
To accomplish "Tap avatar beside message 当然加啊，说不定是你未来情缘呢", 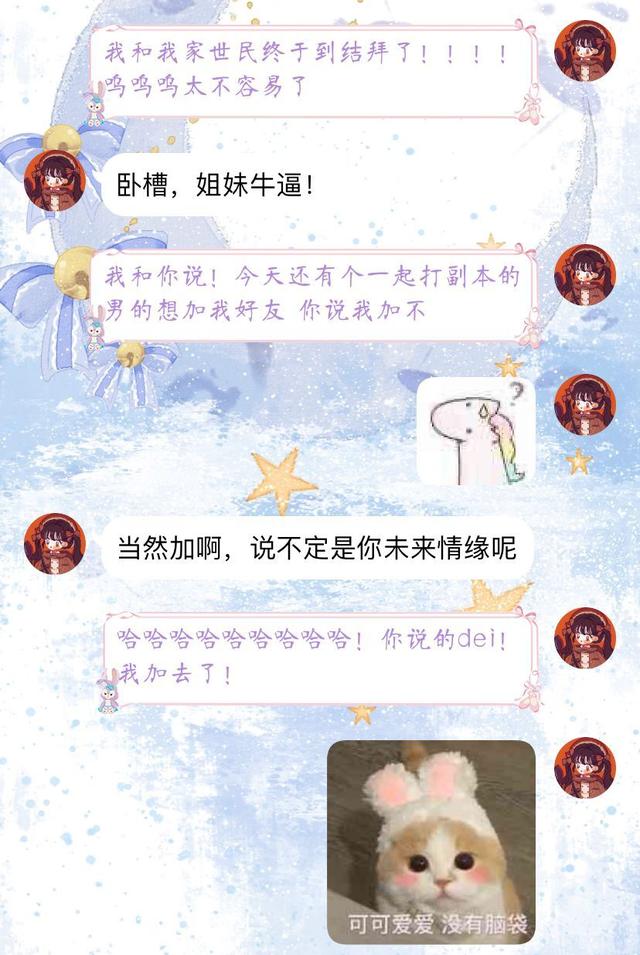I will 54,544.
